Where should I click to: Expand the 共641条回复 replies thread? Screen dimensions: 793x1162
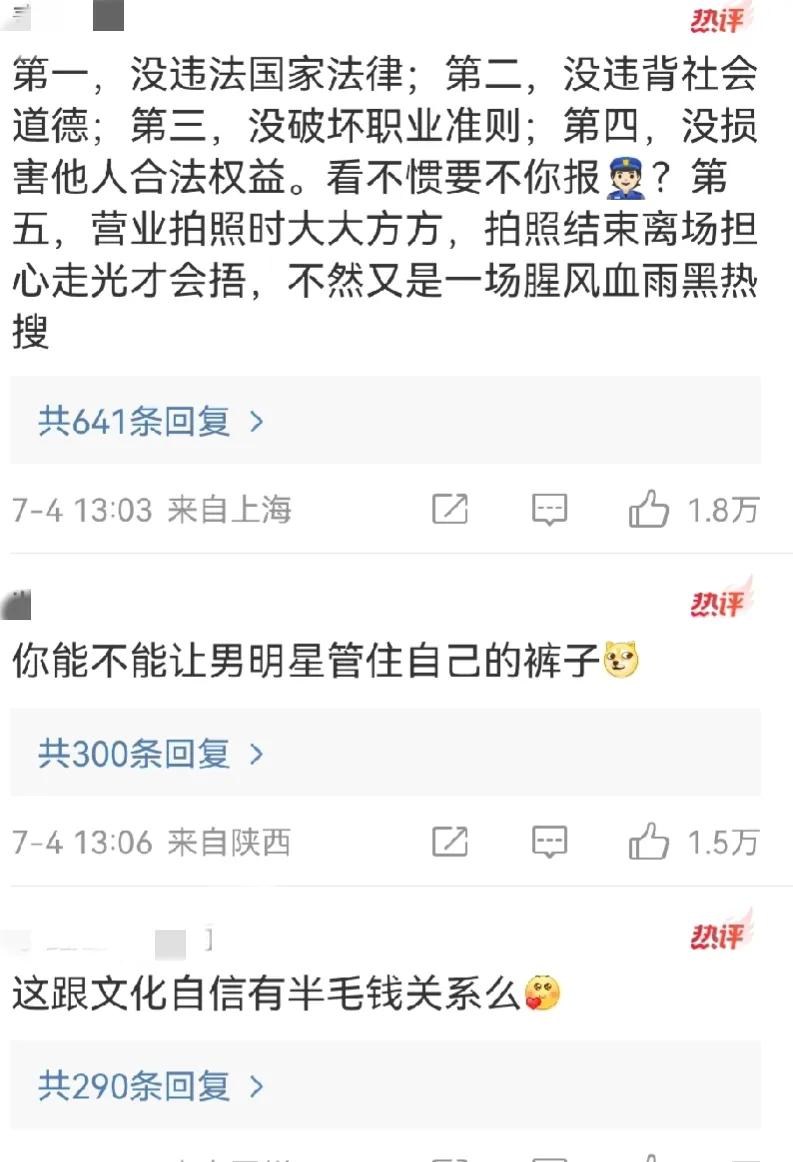pyautogui.click(x=148, y=421)
